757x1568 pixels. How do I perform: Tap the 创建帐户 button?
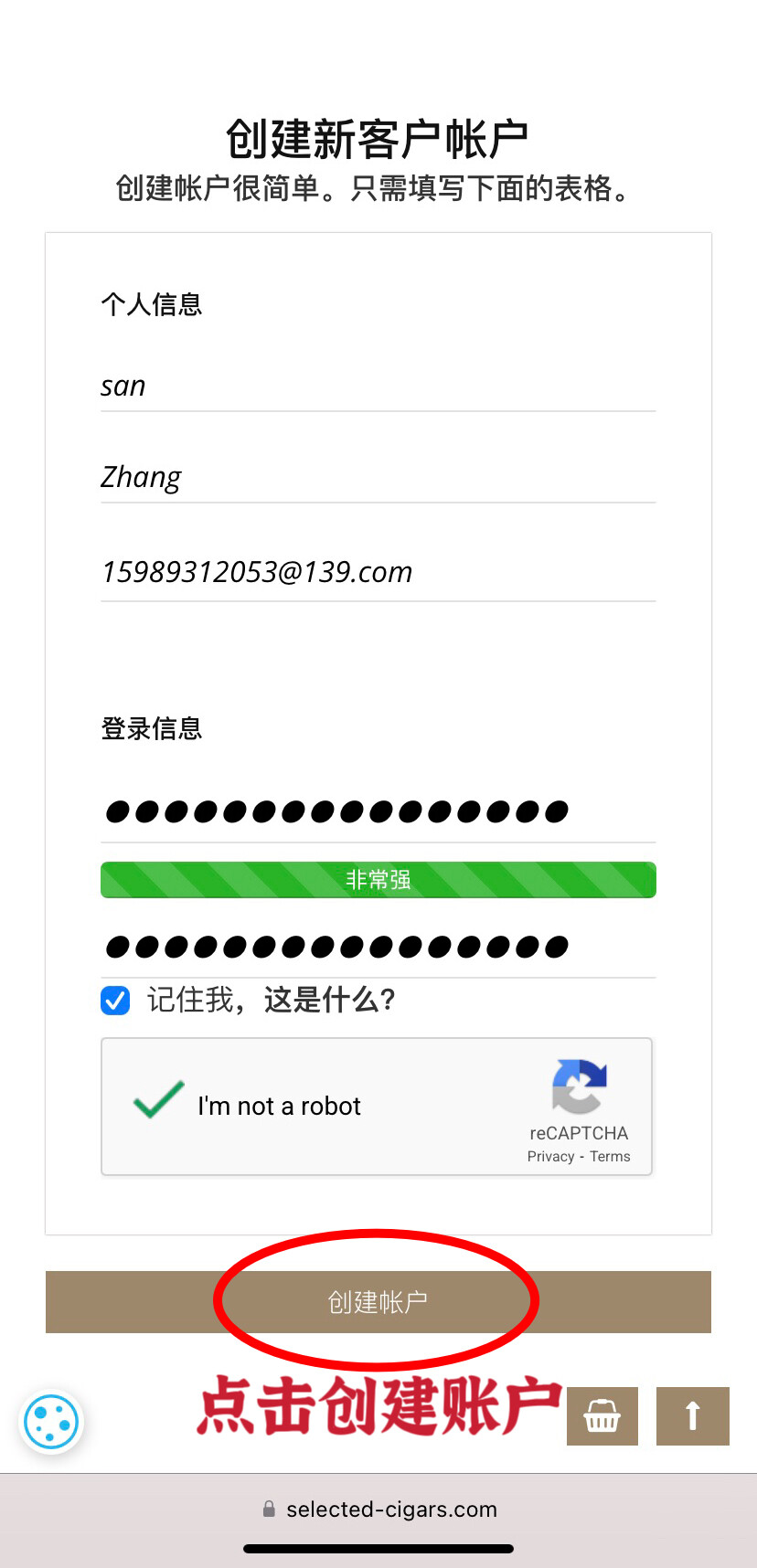coord(378,1302)
